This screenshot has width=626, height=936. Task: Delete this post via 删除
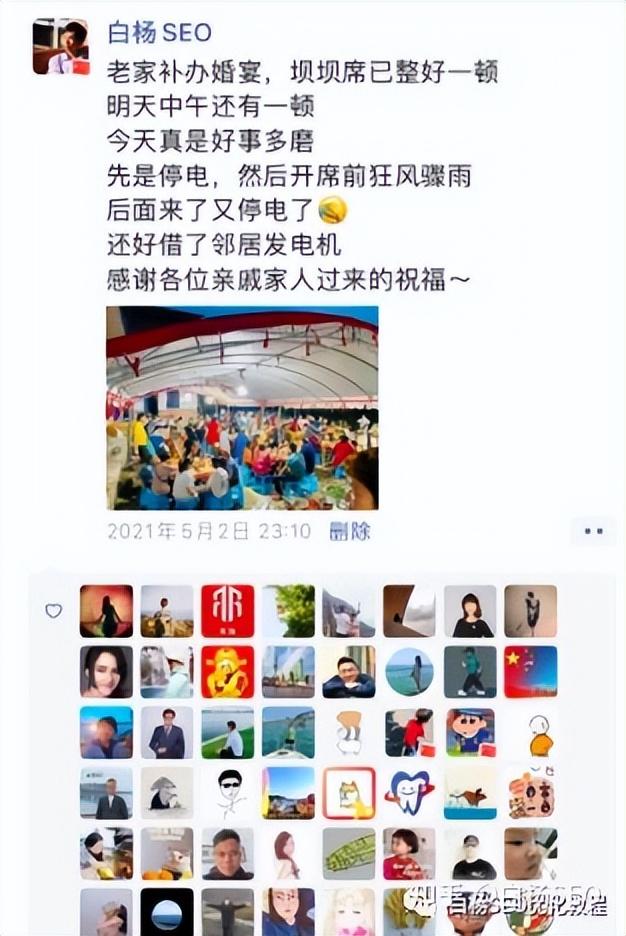(350, 531)
